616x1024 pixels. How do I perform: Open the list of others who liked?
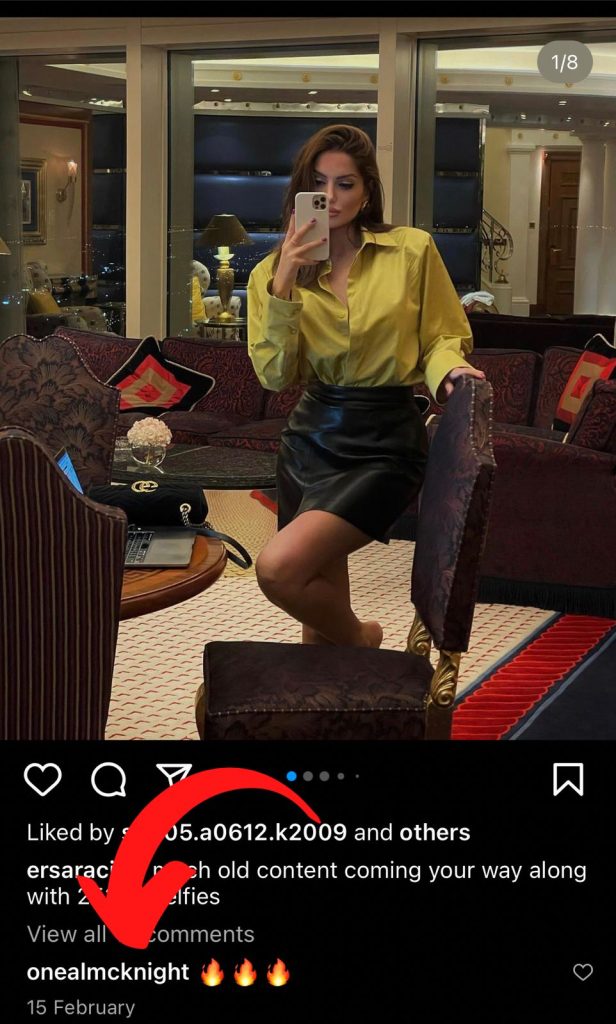(434, 832)
